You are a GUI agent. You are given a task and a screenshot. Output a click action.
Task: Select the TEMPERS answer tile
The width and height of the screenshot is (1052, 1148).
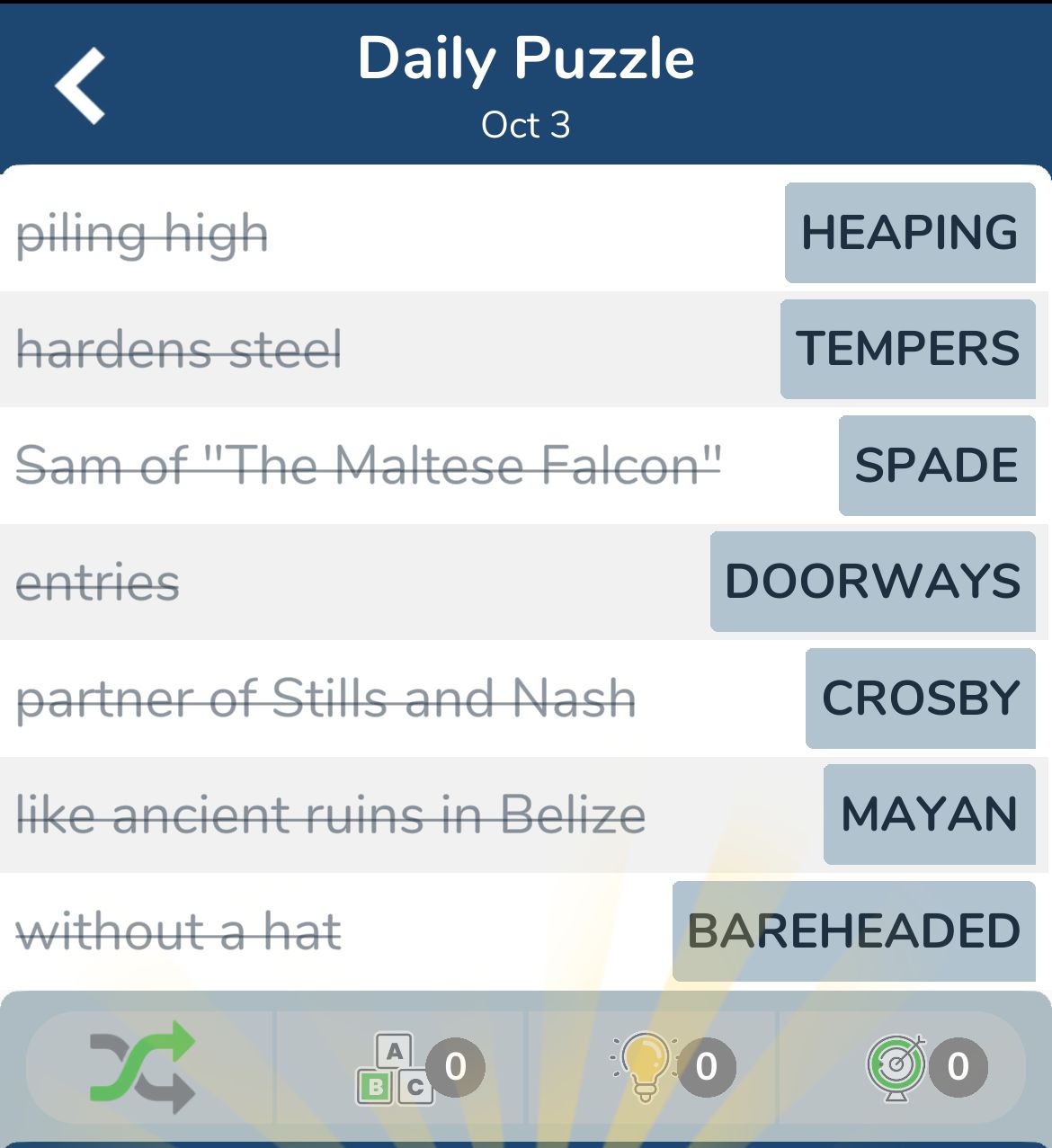coord(907,349)
